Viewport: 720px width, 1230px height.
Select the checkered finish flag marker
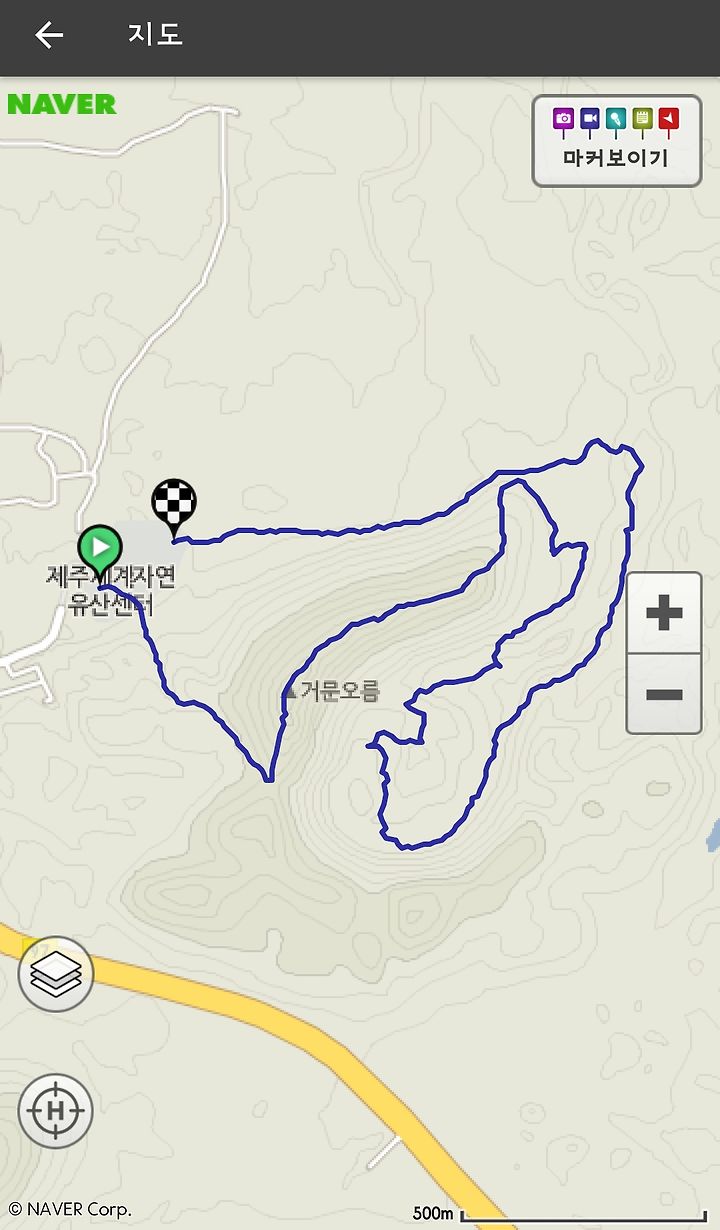click(174, 507)
